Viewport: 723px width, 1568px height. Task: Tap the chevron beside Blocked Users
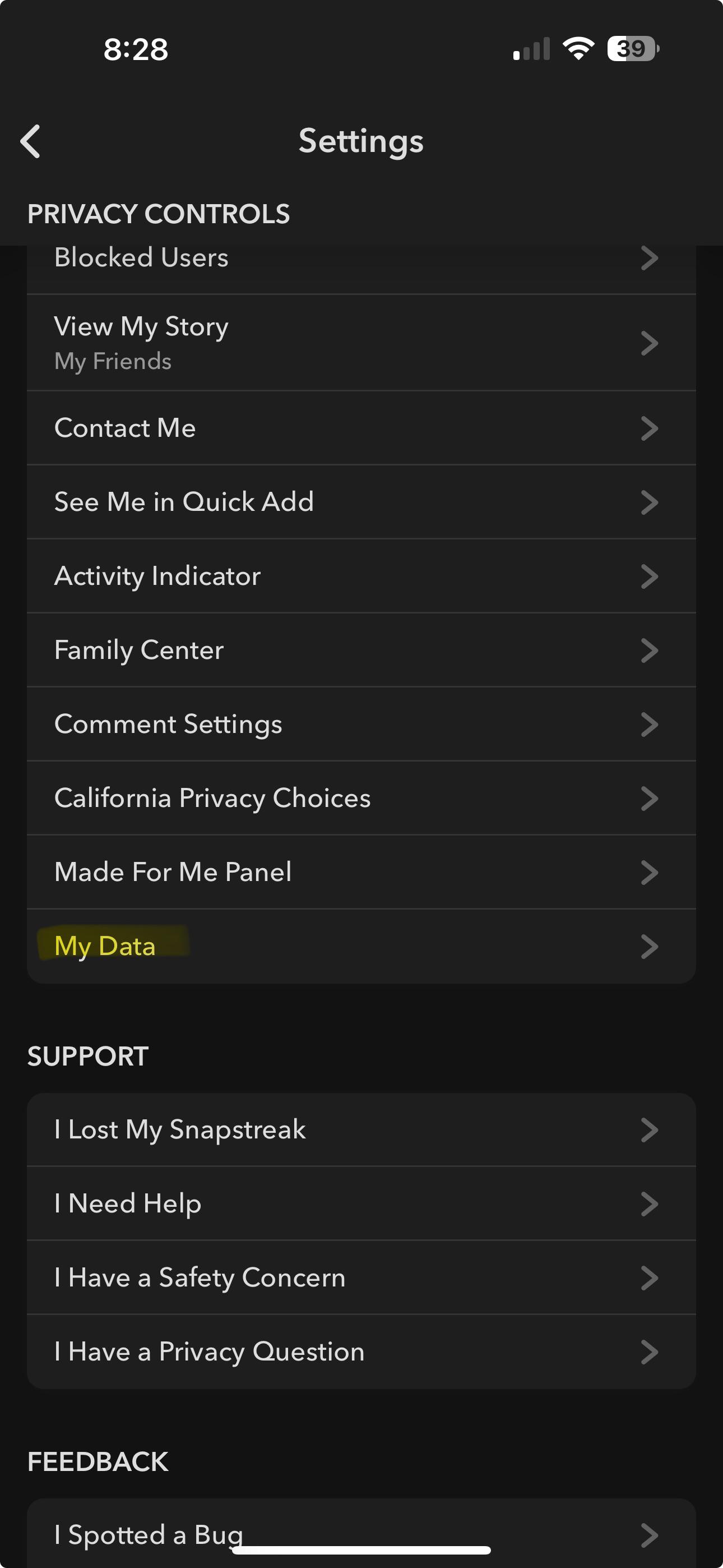click(650, 257)
